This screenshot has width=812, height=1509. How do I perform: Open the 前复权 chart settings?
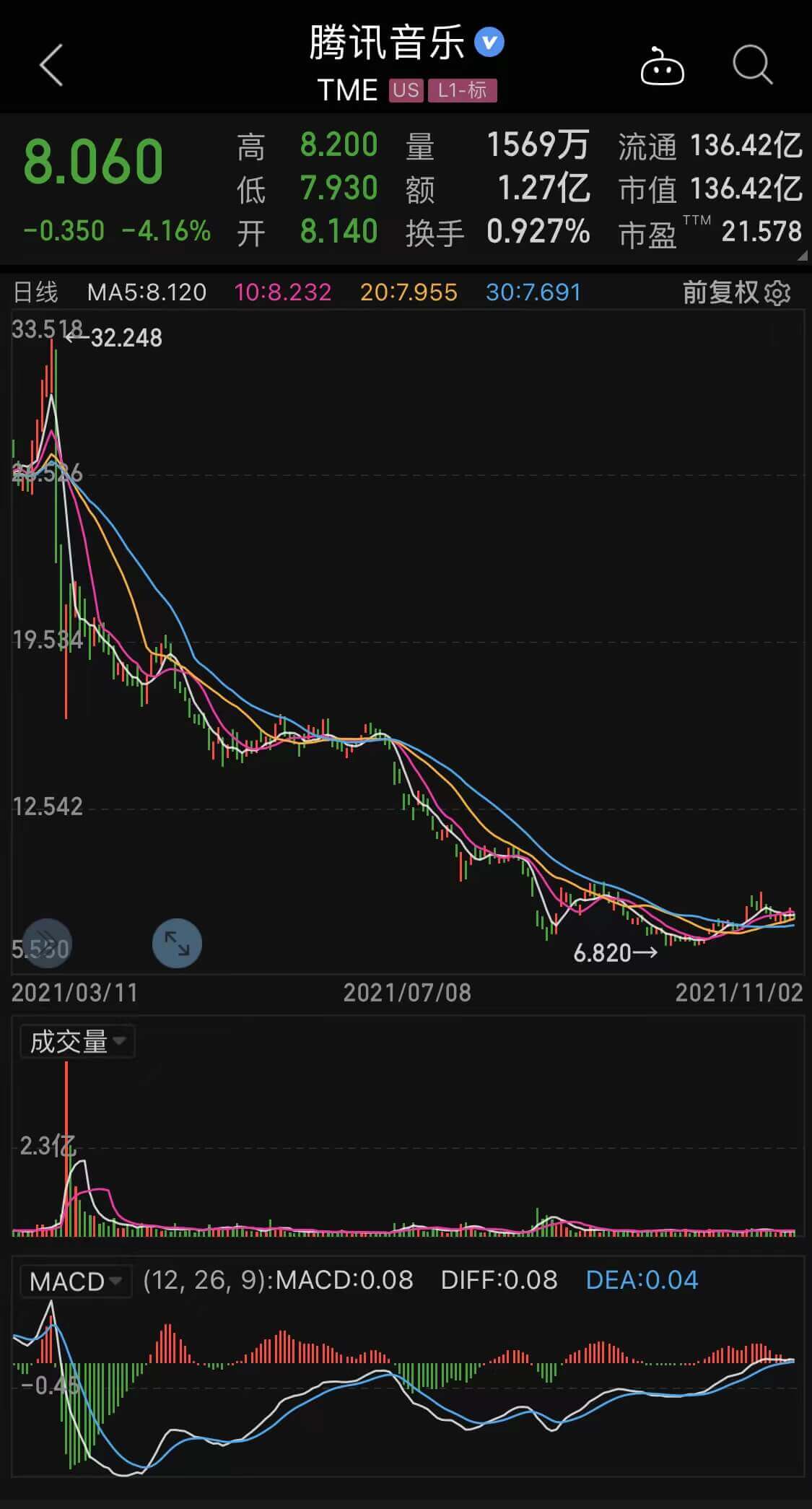[x=737, y=292]
